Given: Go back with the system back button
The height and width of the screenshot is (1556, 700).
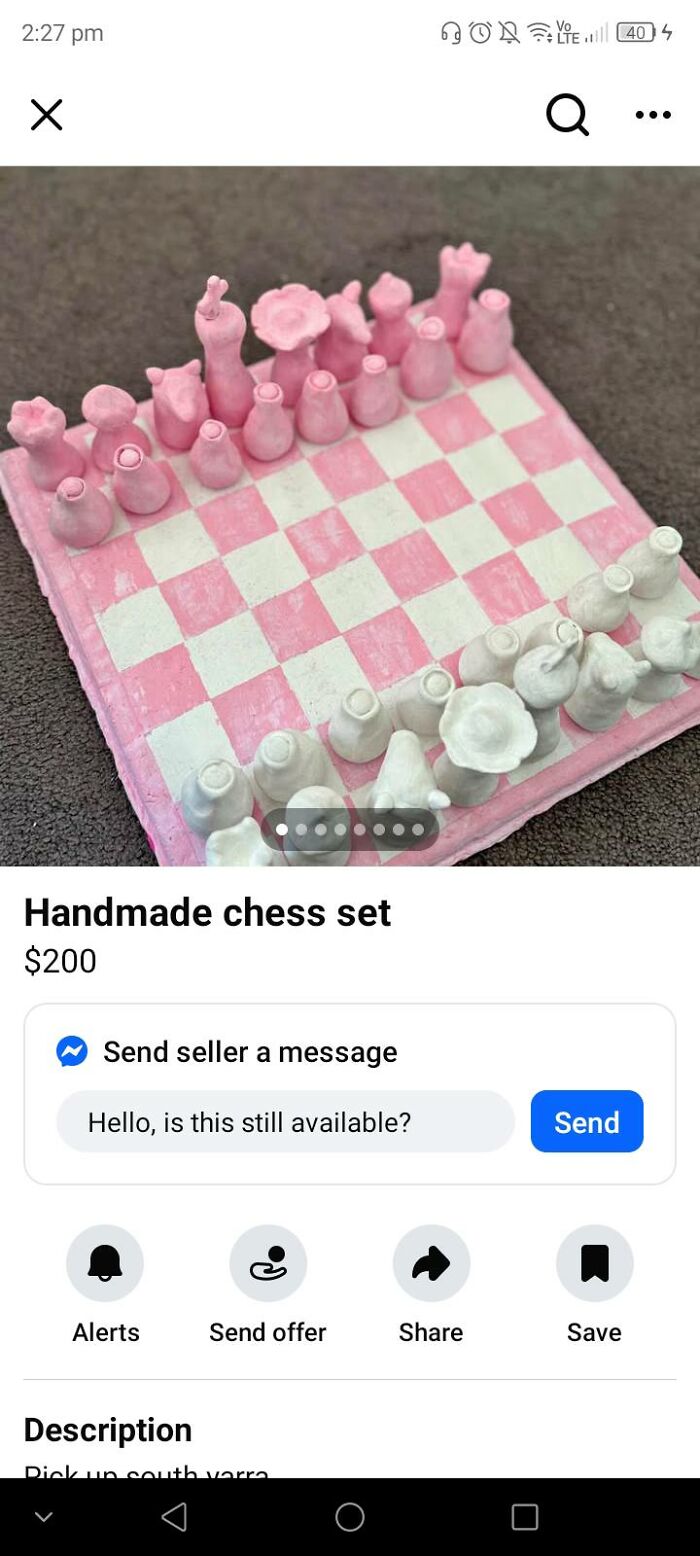Looking at the screenshot, I should pos(174,1517).
